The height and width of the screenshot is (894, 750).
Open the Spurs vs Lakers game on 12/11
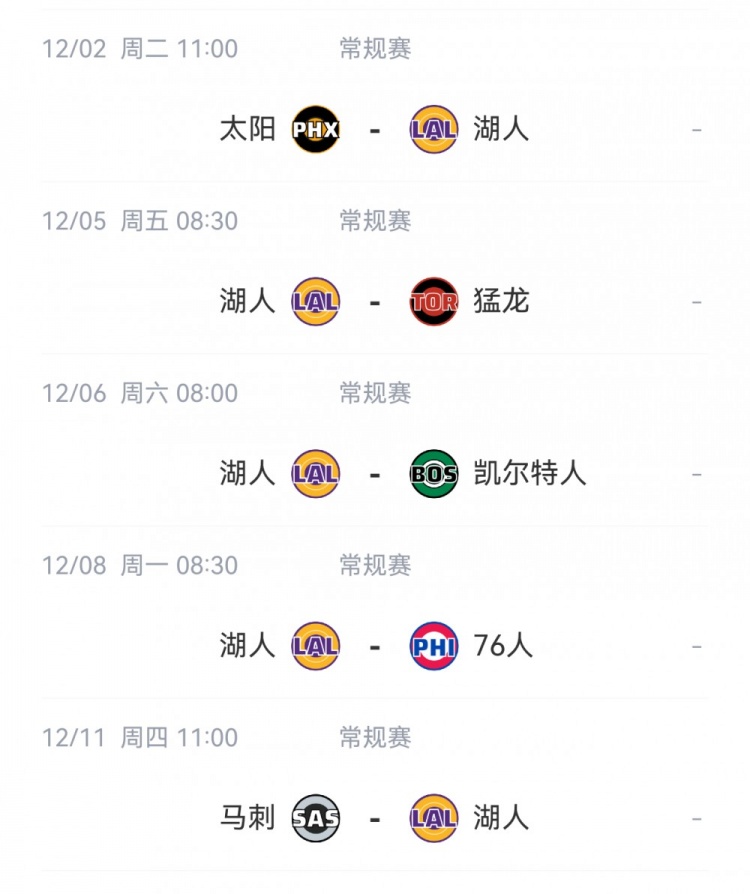coord(374,819)
